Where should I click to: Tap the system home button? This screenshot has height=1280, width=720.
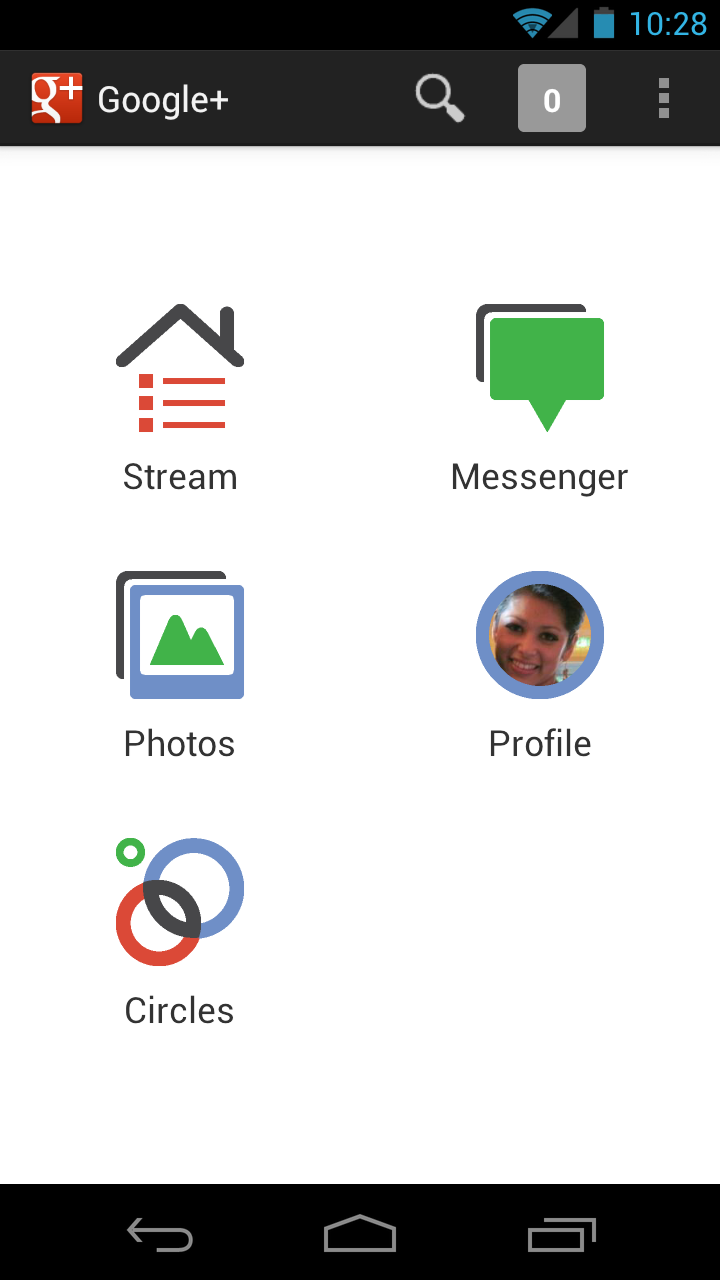[360, 1236]
